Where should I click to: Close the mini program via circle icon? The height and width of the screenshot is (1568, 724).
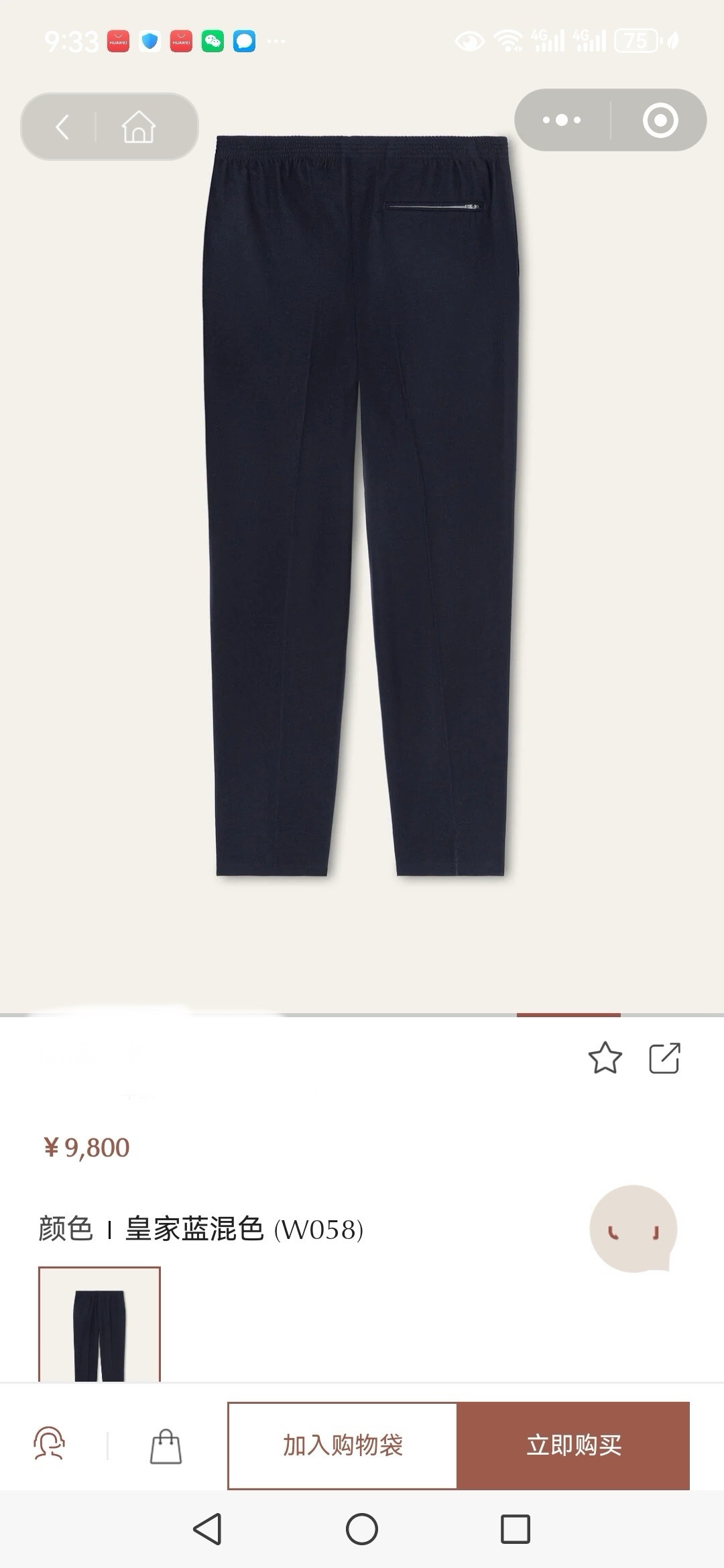660,121
